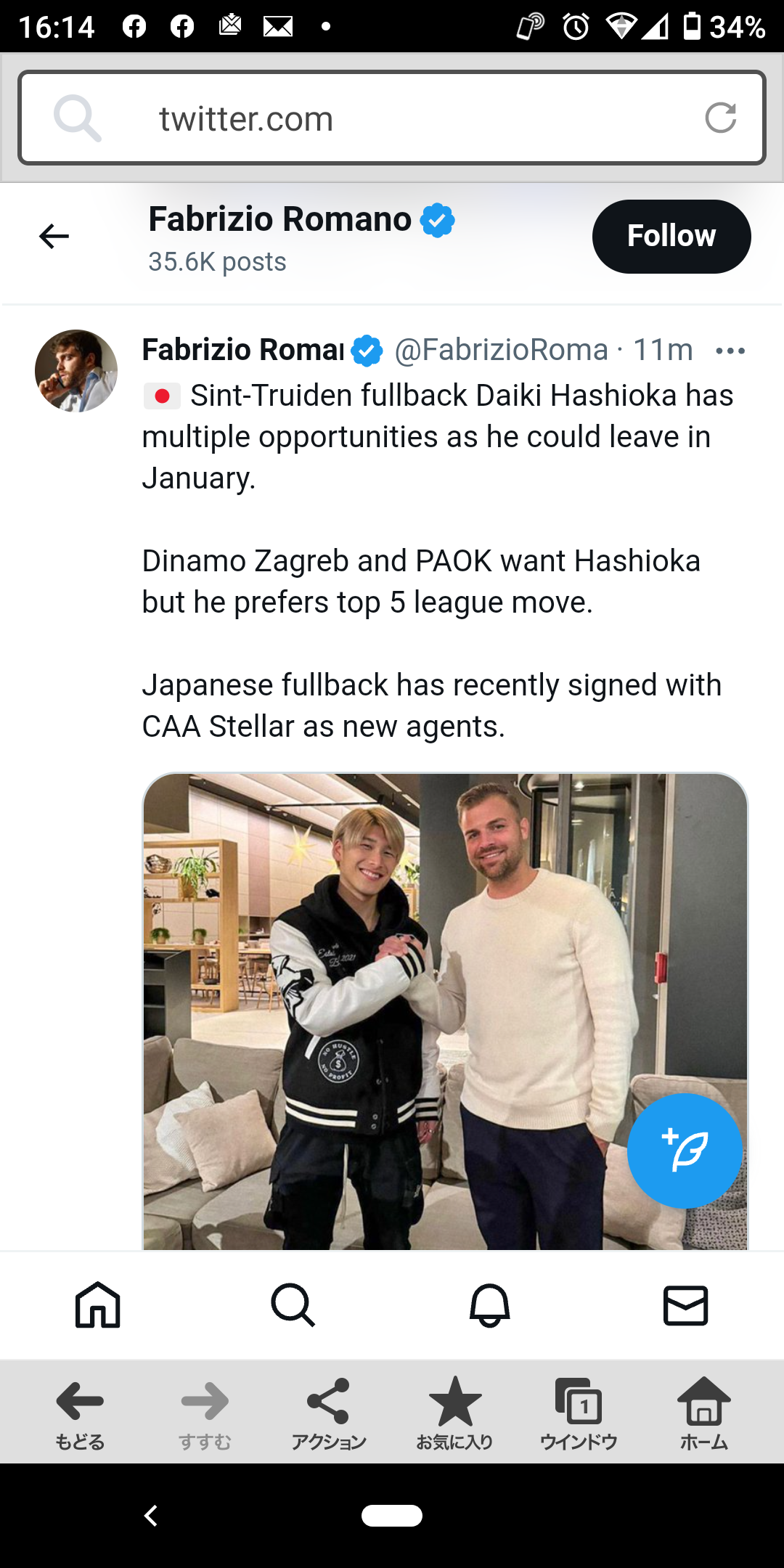Open the ウインドウ windows switcher
This screenshot has height=1568, width=784.
[579, 1412]
